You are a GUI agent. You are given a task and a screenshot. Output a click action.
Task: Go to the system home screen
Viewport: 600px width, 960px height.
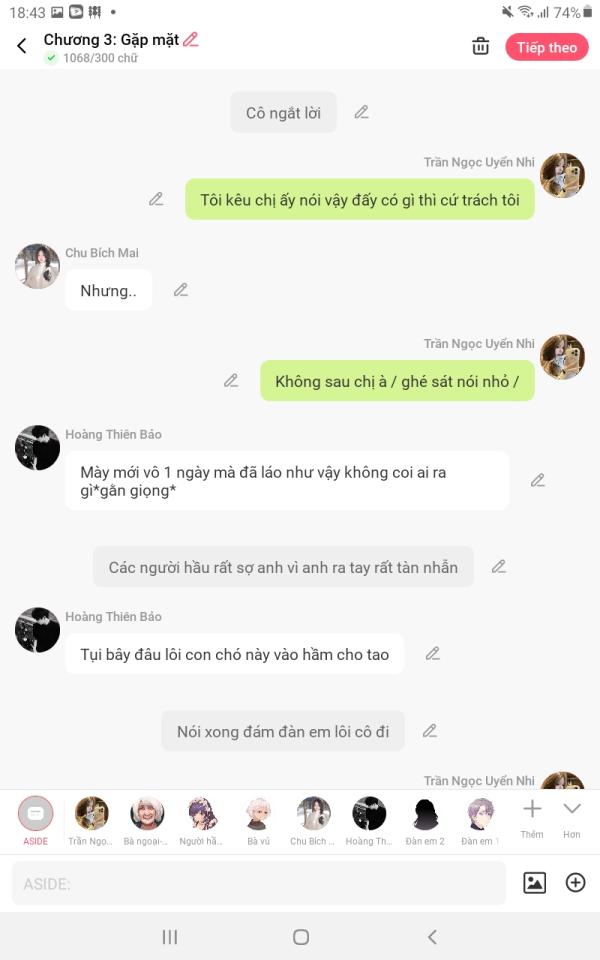coord(301,937)
